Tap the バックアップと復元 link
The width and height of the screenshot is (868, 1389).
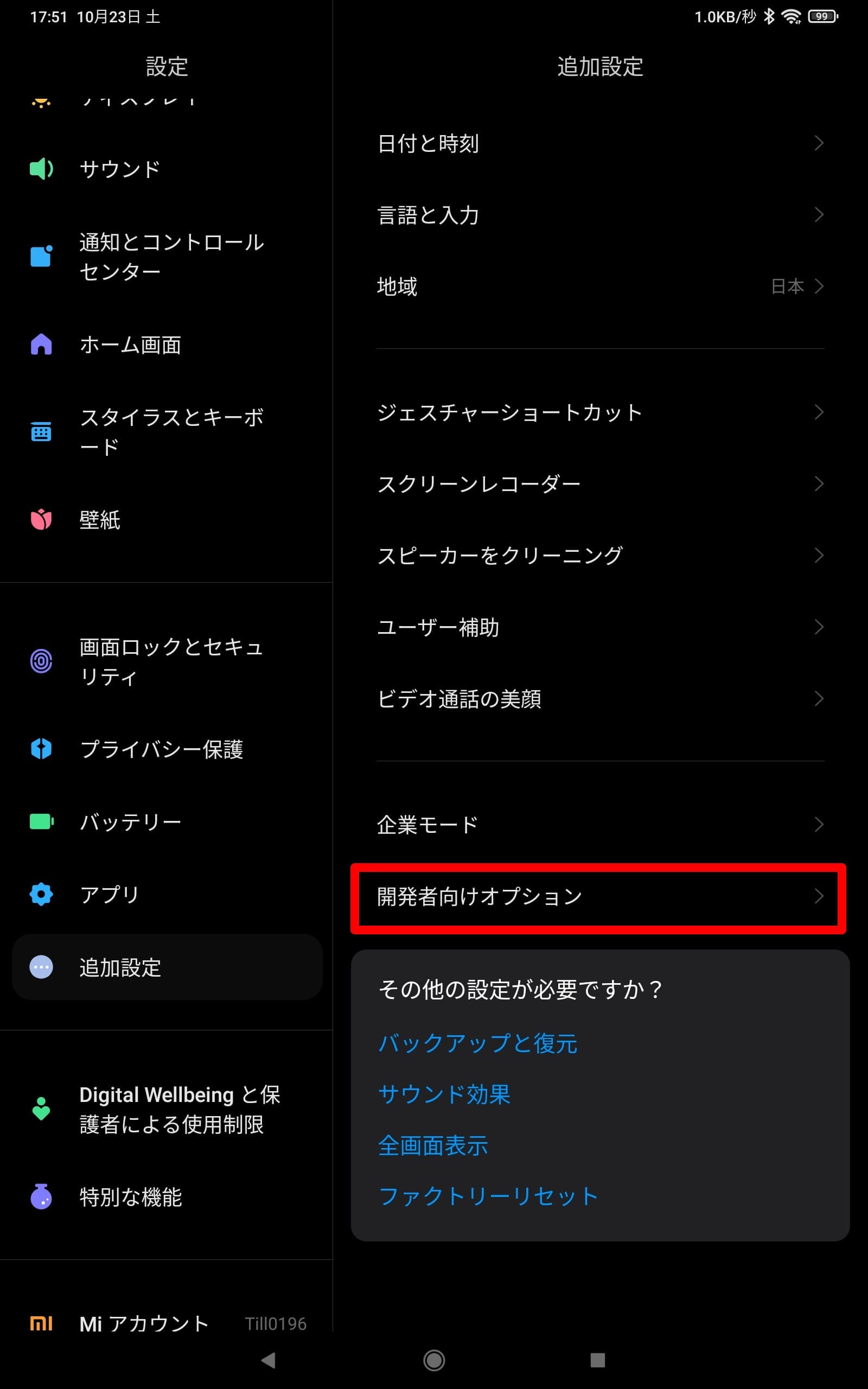477,1043
